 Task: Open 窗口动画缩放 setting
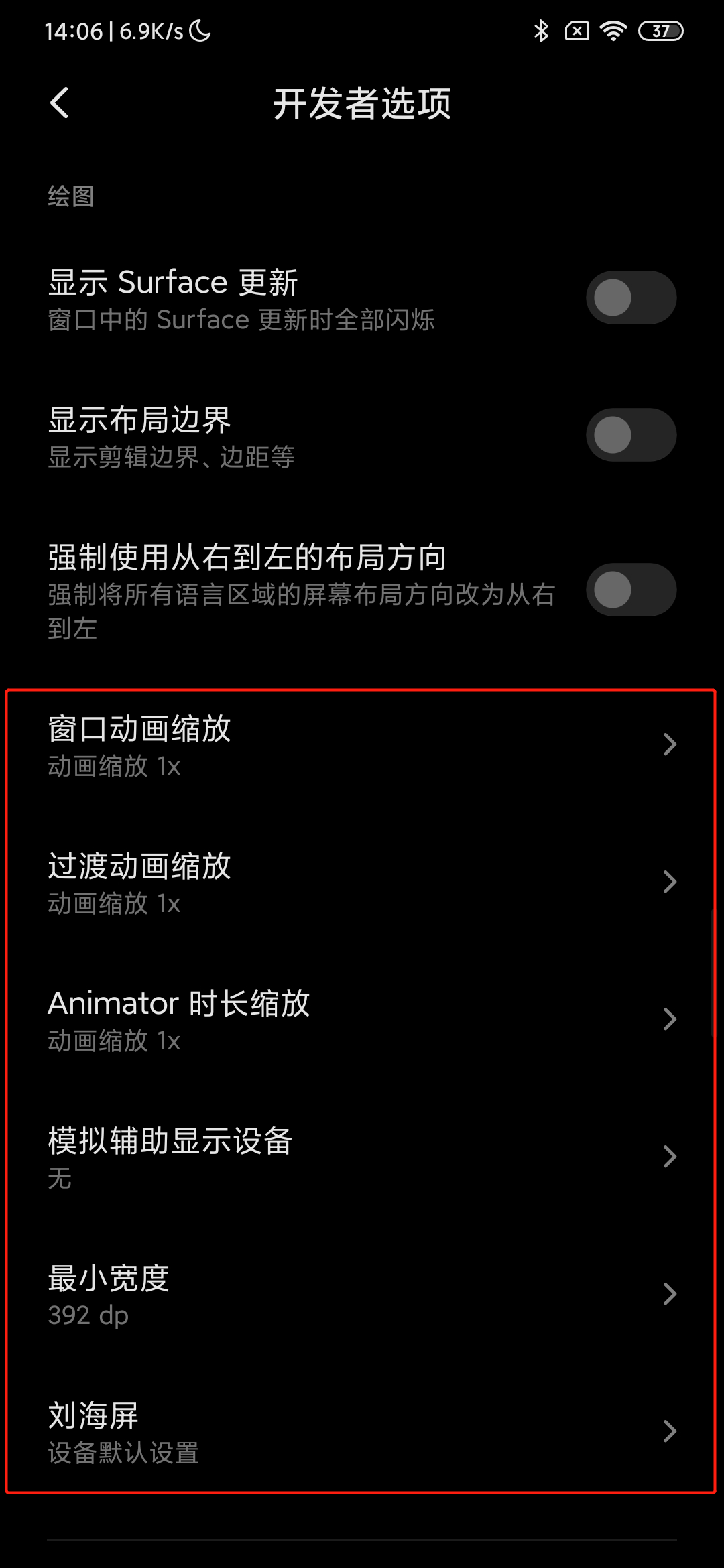362,746
